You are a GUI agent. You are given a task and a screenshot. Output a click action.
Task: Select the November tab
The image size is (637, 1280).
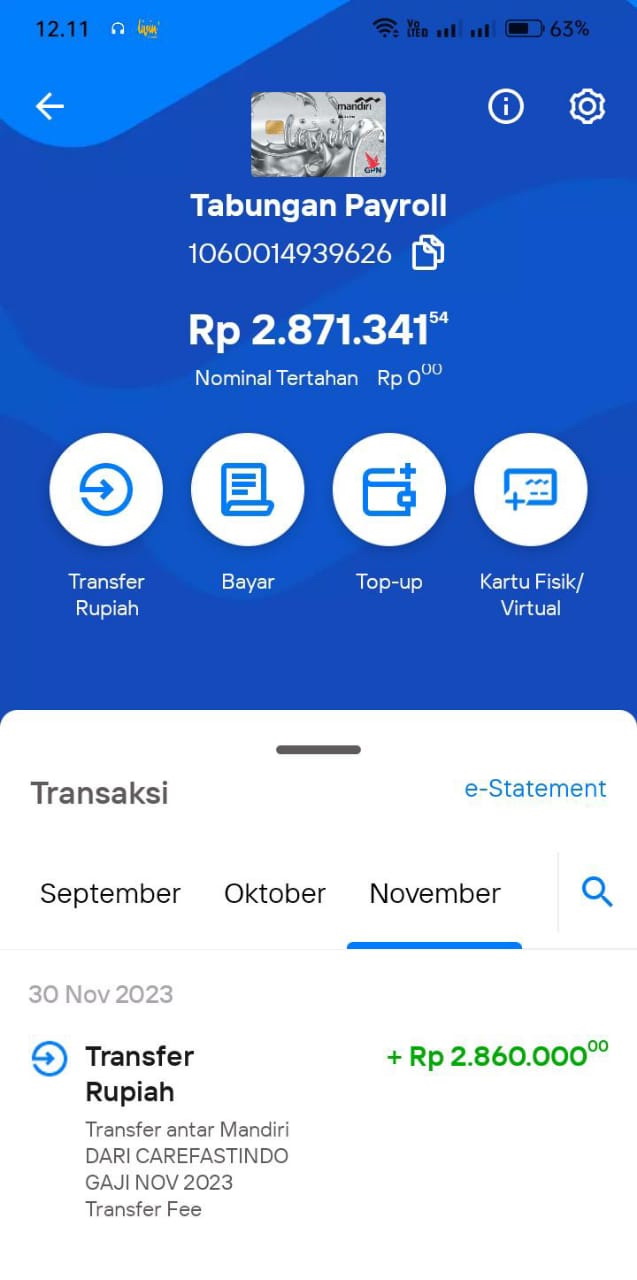435,893
